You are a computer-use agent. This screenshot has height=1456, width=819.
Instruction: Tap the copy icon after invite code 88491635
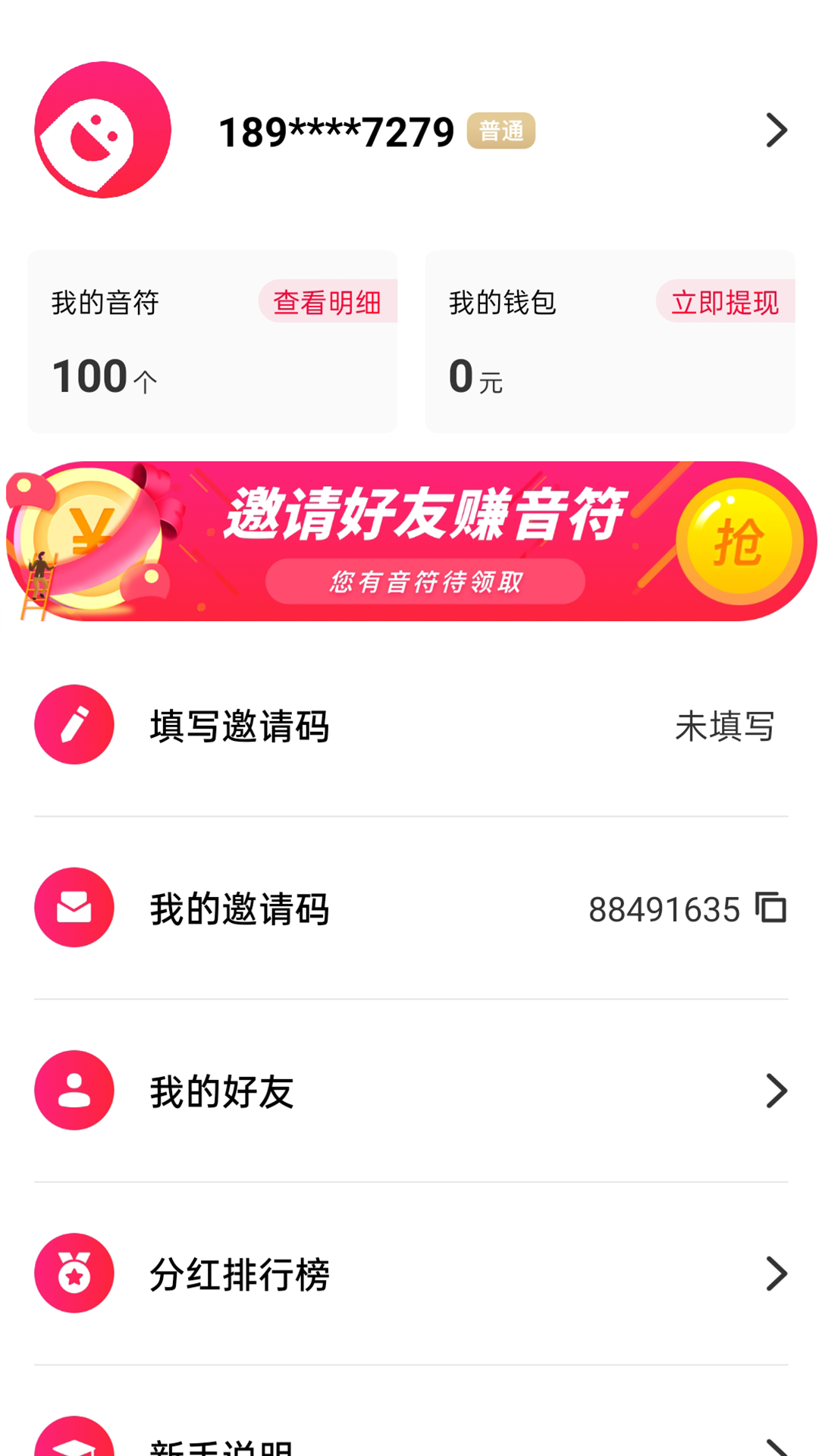(772, 908)
